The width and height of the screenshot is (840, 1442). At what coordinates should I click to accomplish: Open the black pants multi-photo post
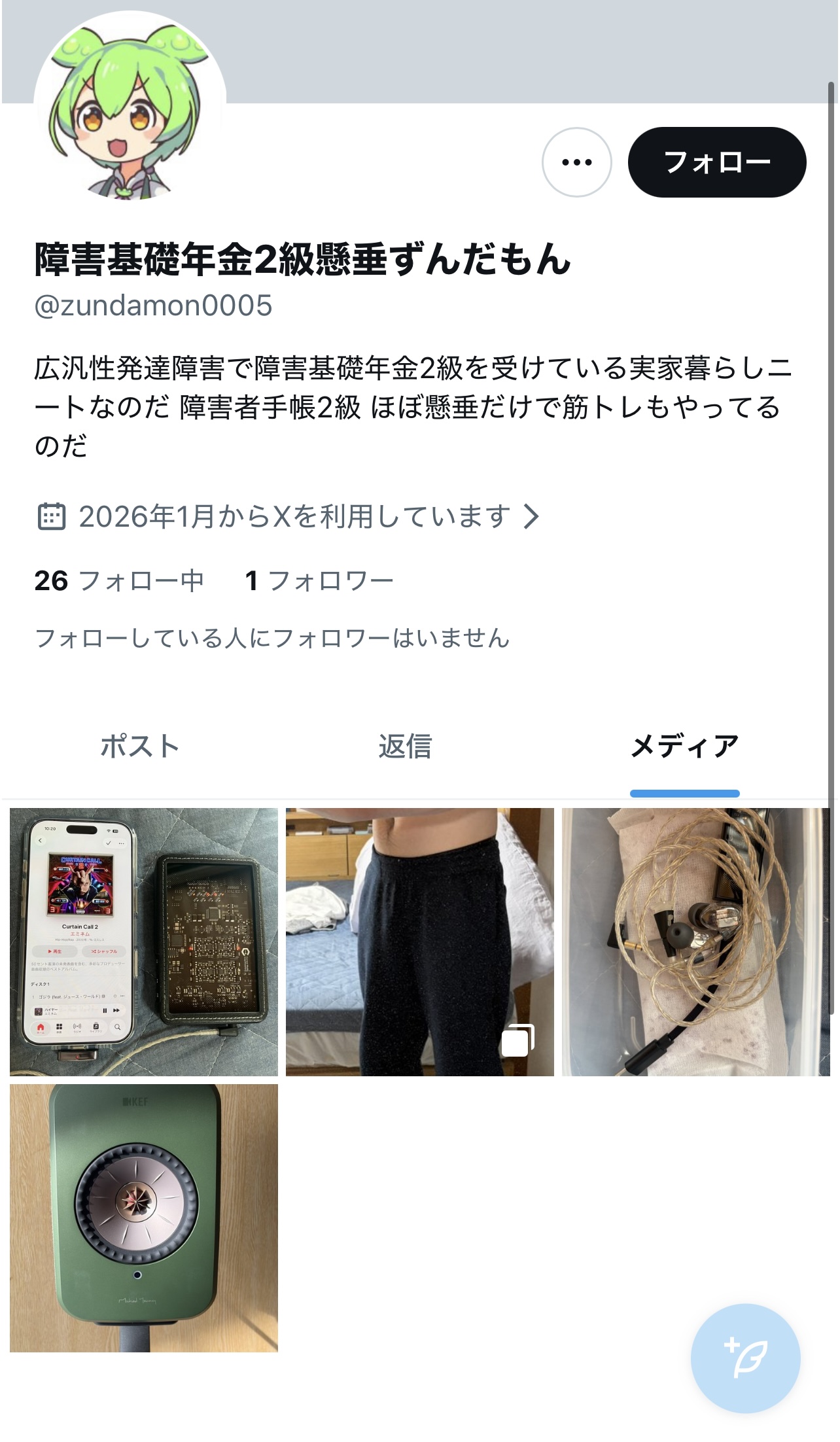[419, 942]
